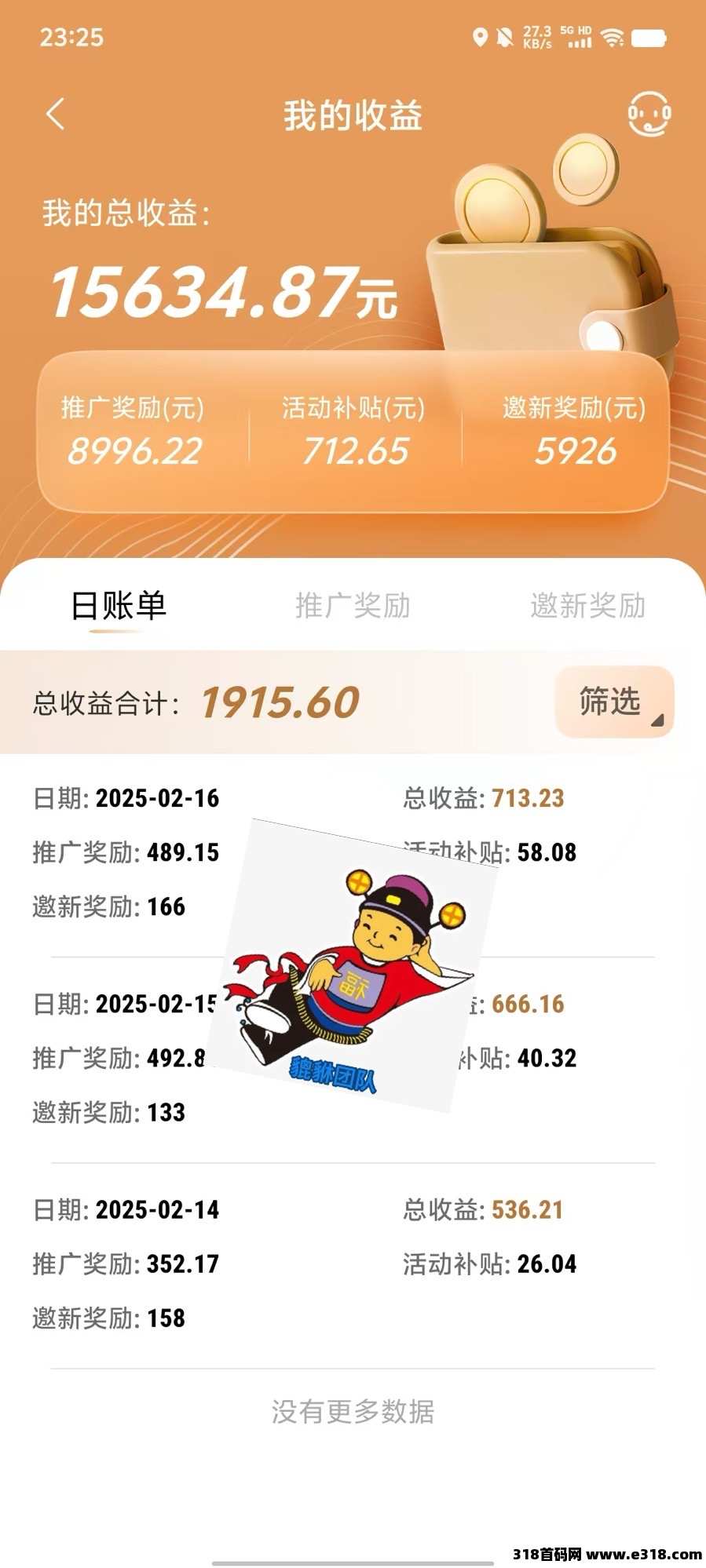Image resolution: width=706 pixels, height=1568 pixels.
Task: Switch to the 日账单 tab
Action: point(119,606)
